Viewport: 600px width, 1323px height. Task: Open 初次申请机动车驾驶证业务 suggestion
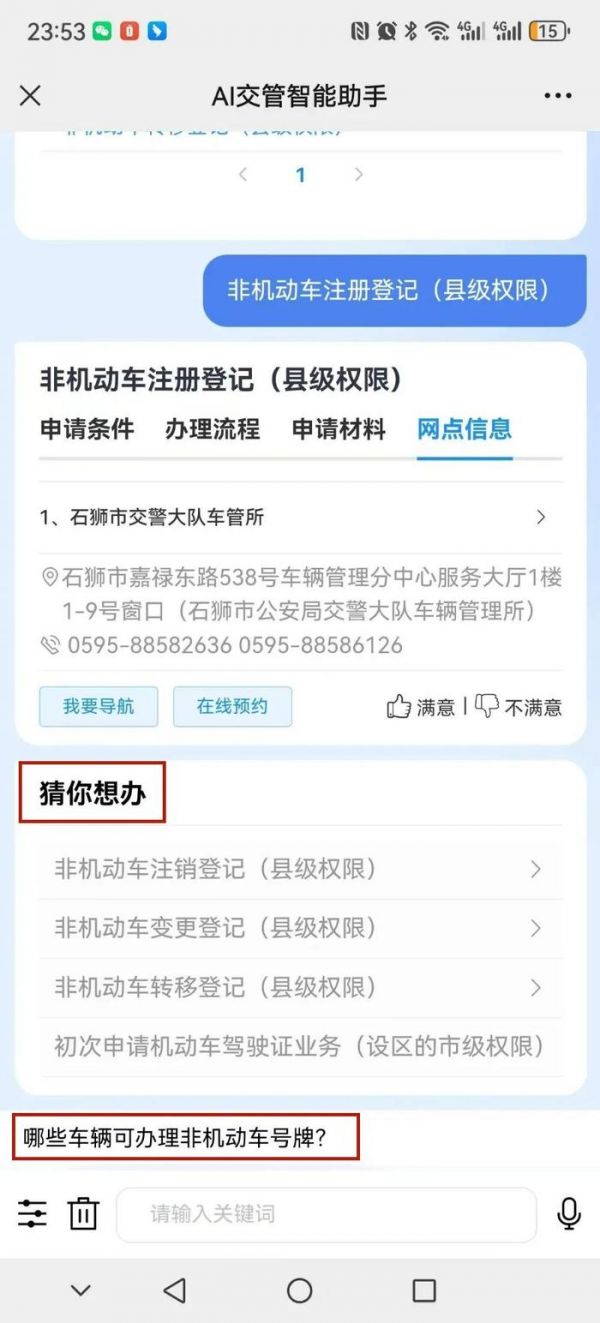300,1047
